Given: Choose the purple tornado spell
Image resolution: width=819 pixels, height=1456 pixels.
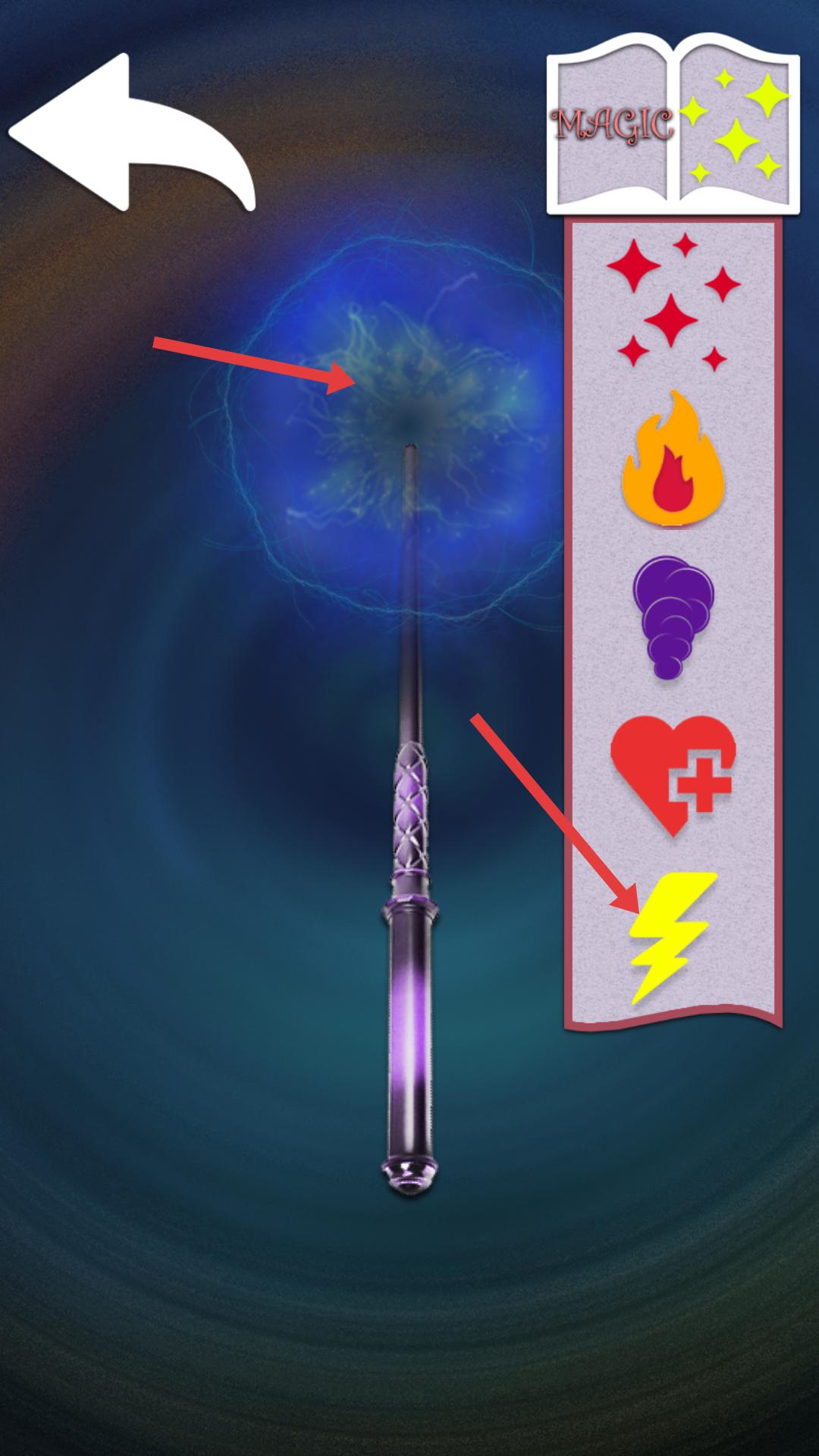Looking at the screenshot, I should (672, 618).
